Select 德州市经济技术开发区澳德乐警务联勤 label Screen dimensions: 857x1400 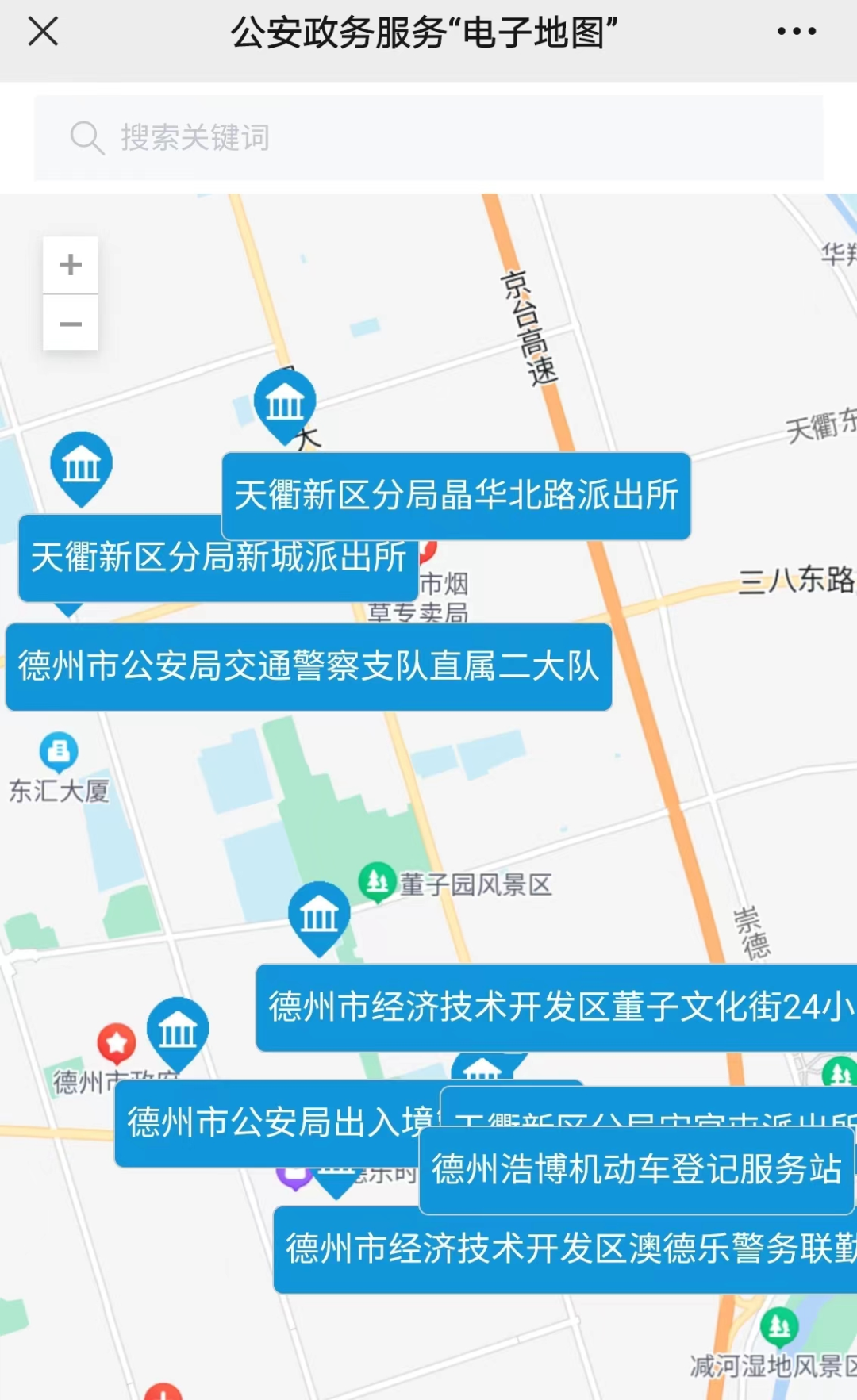click(x=565, y=1249)
